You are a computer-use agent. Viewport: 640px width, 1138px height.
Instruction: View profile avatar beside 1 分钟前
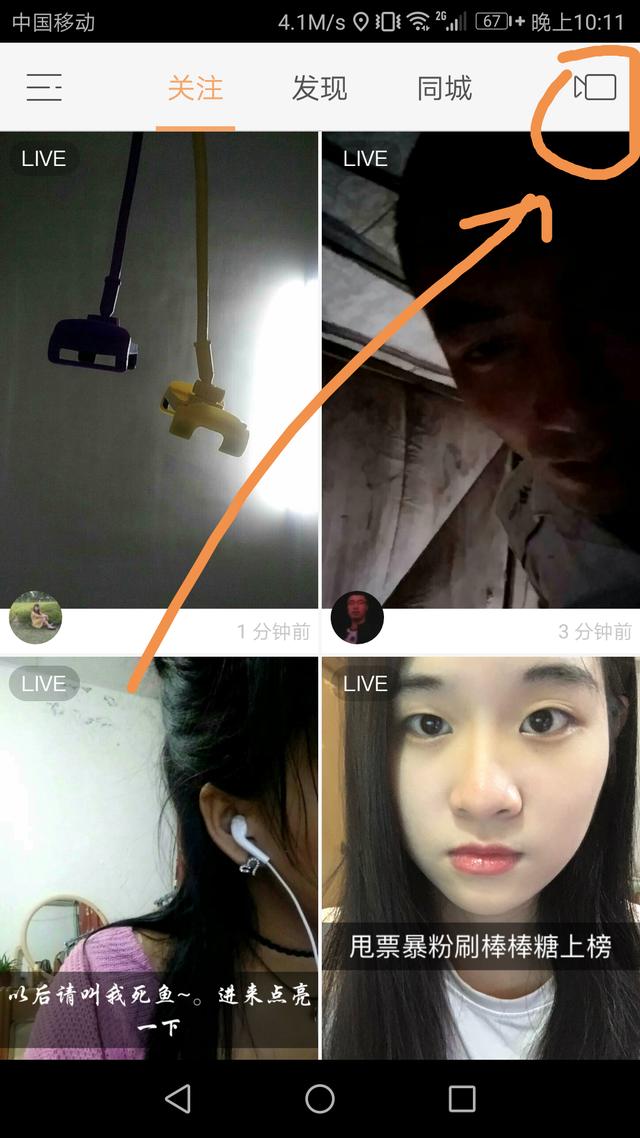click(x=35, y=617)
